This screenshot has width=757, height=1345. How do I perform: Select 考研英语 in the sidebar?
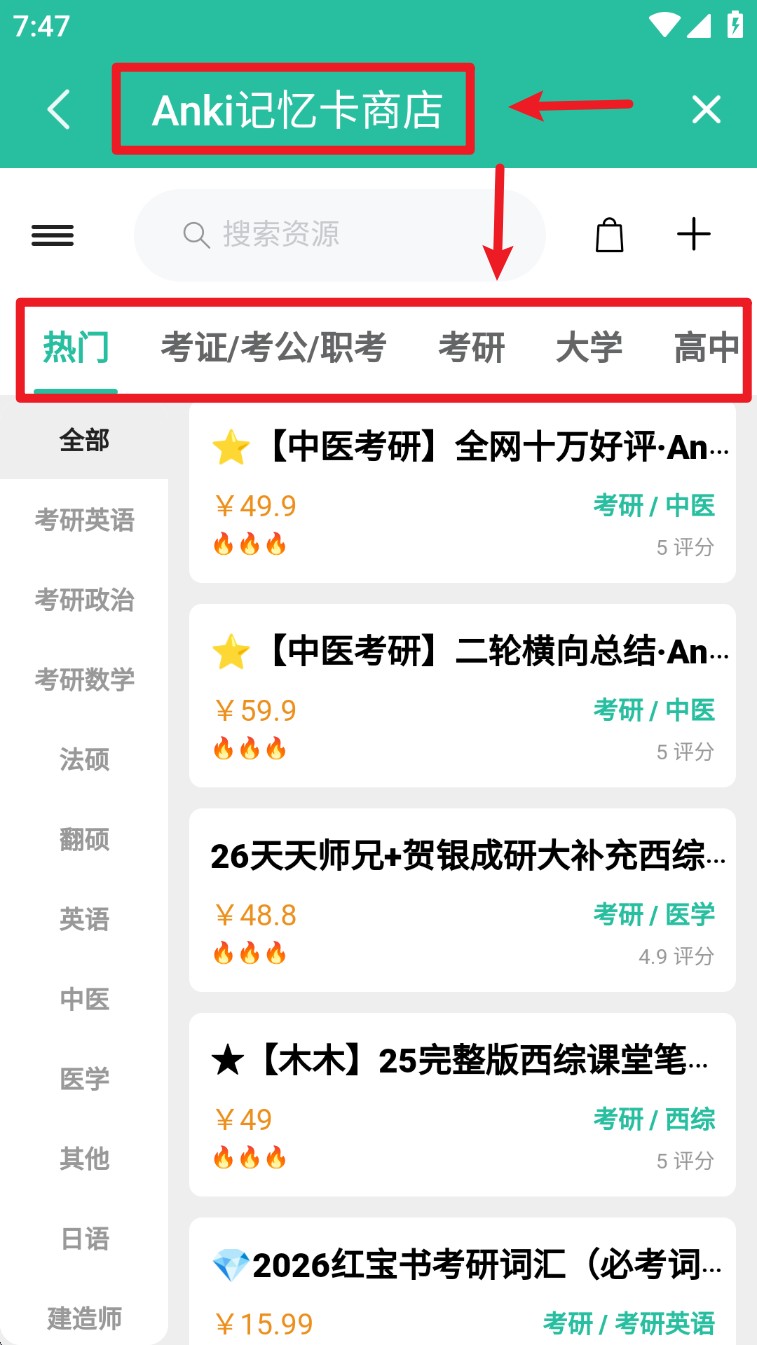[x=84, y=520]
